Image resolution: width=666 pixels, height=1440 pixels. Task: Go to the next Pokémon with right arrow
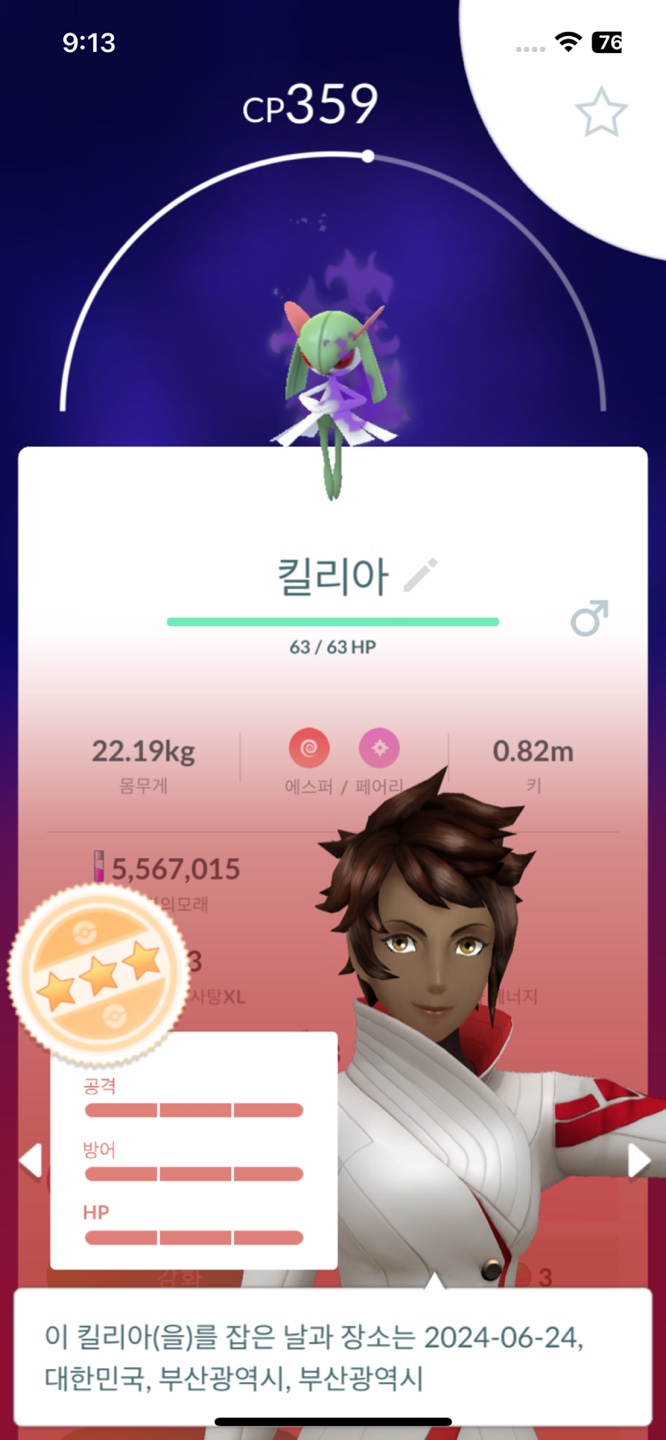pos(638,1160)
